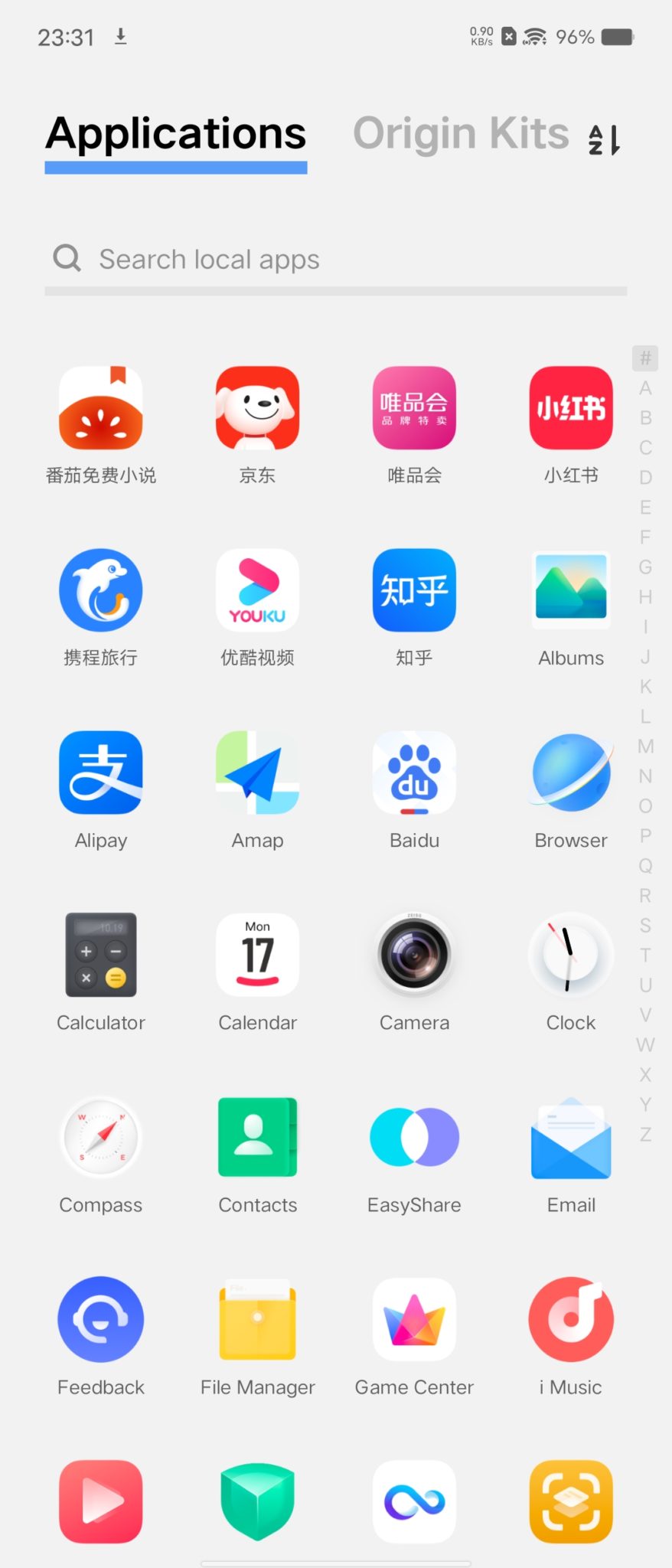Launch Alipay

point(101,773)
